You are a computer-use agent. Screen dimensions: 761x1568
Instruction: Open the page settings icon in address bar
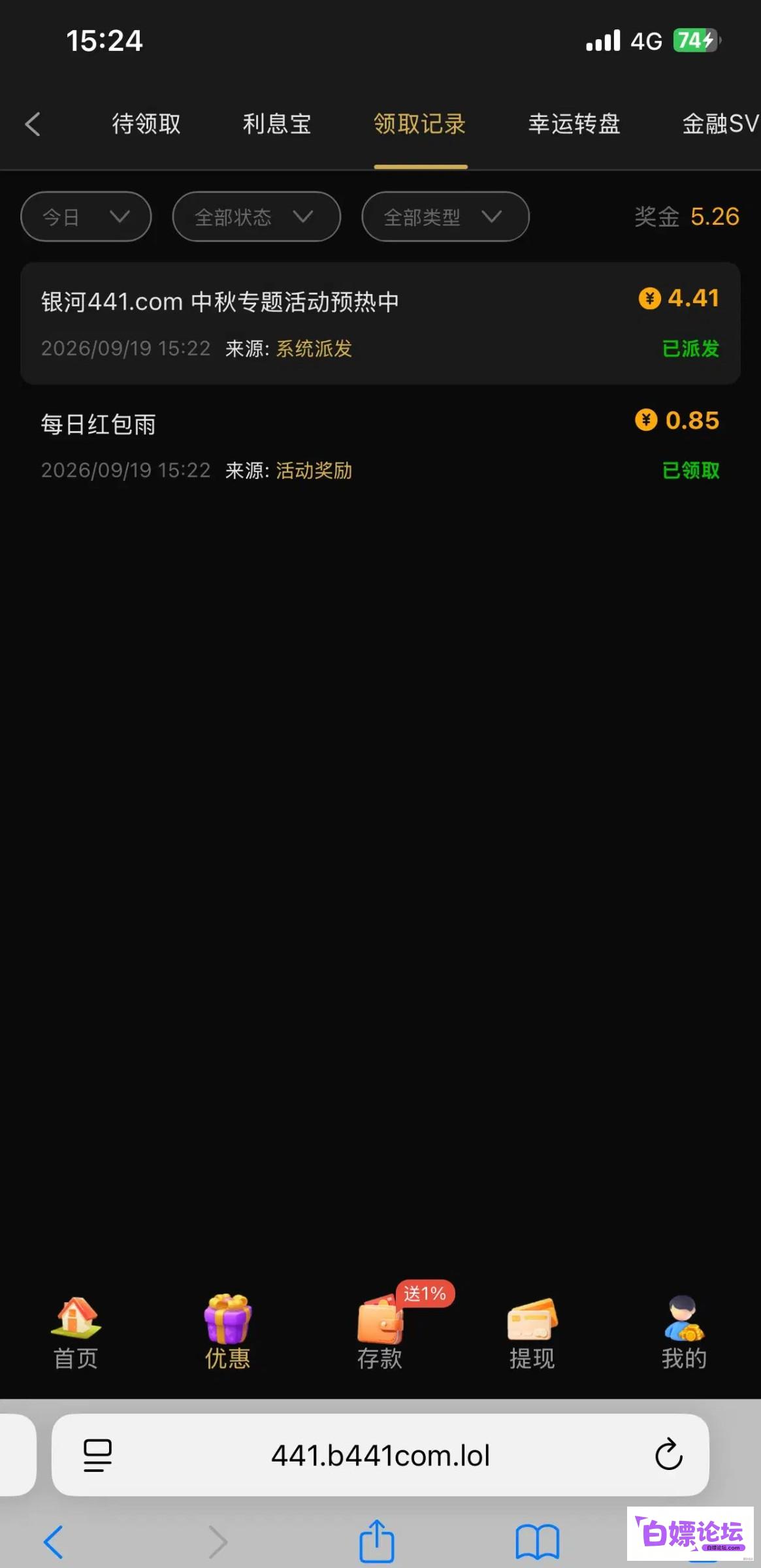click(x=97, y=1456)
